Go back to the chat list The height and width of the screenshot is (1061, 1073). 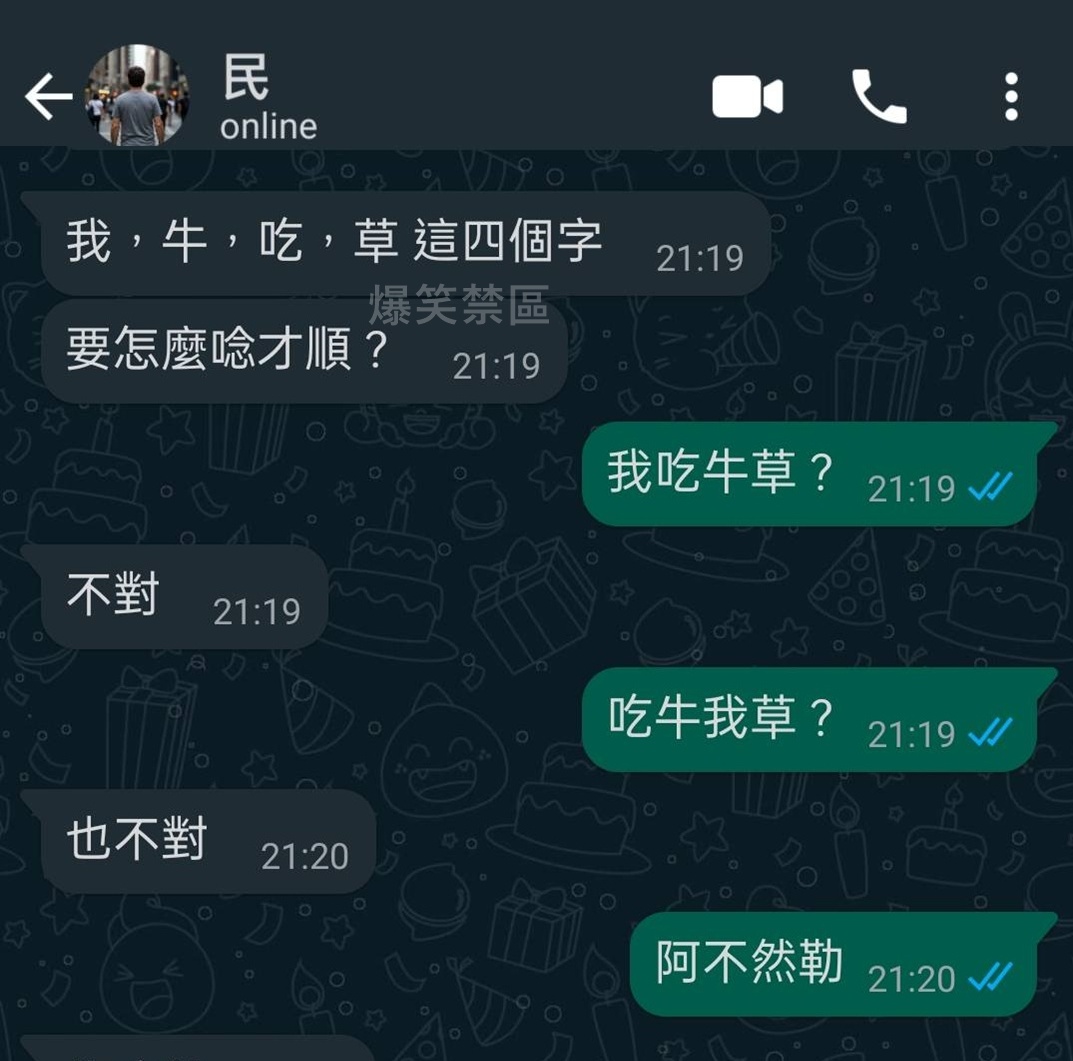point(48,98)
